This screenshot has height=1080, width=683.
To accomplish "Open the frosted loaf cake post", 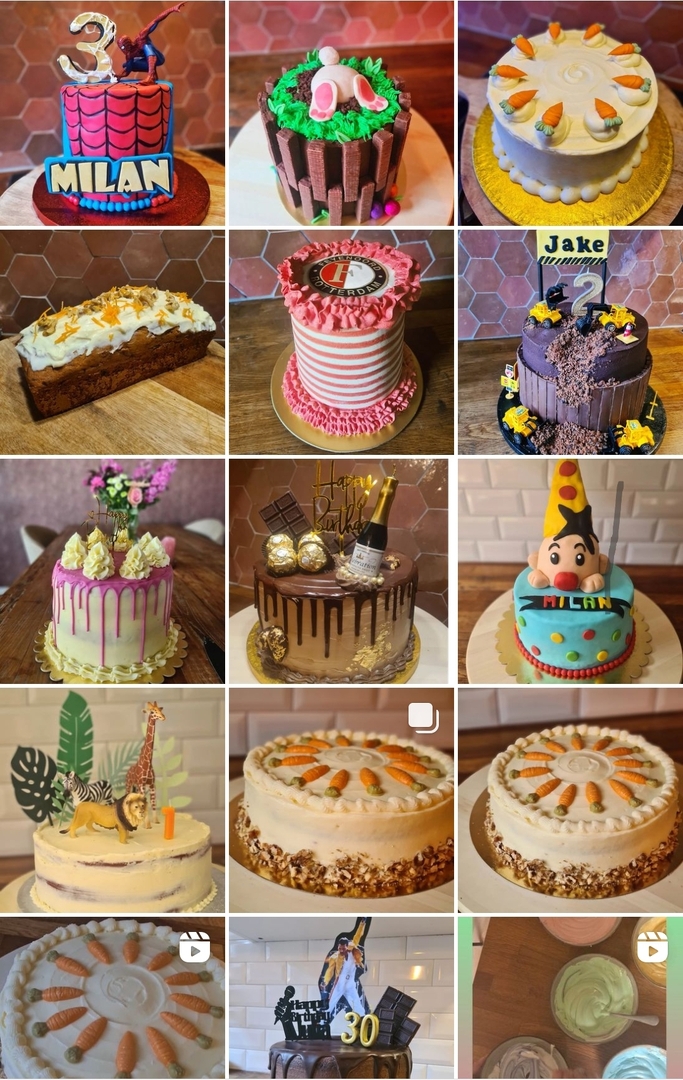I will point(112,342).
